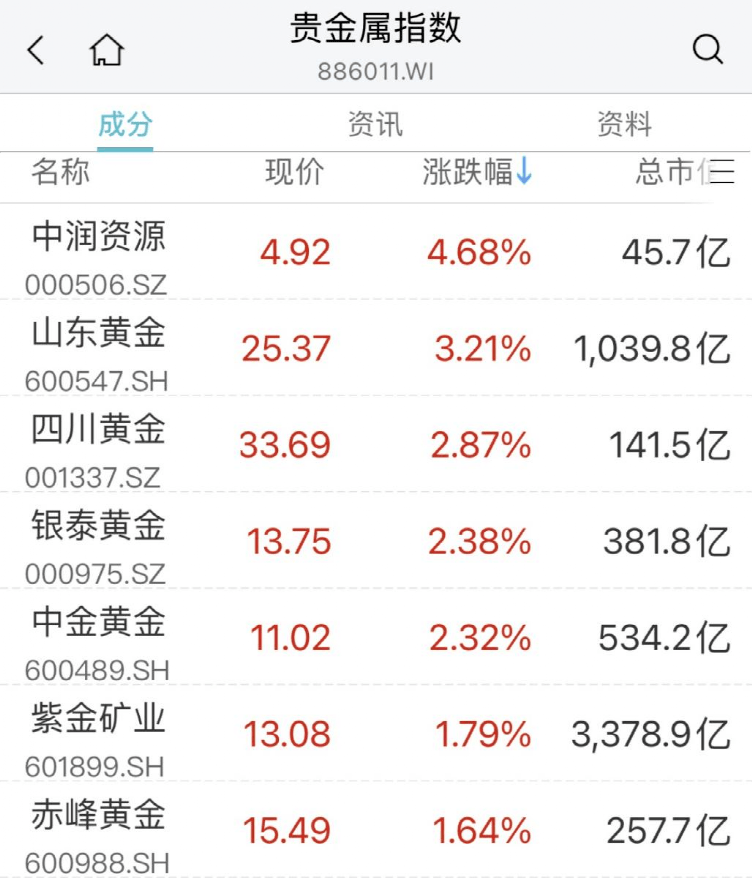
Task: Open the search magnifier
Action: click(x=707, y=50)
